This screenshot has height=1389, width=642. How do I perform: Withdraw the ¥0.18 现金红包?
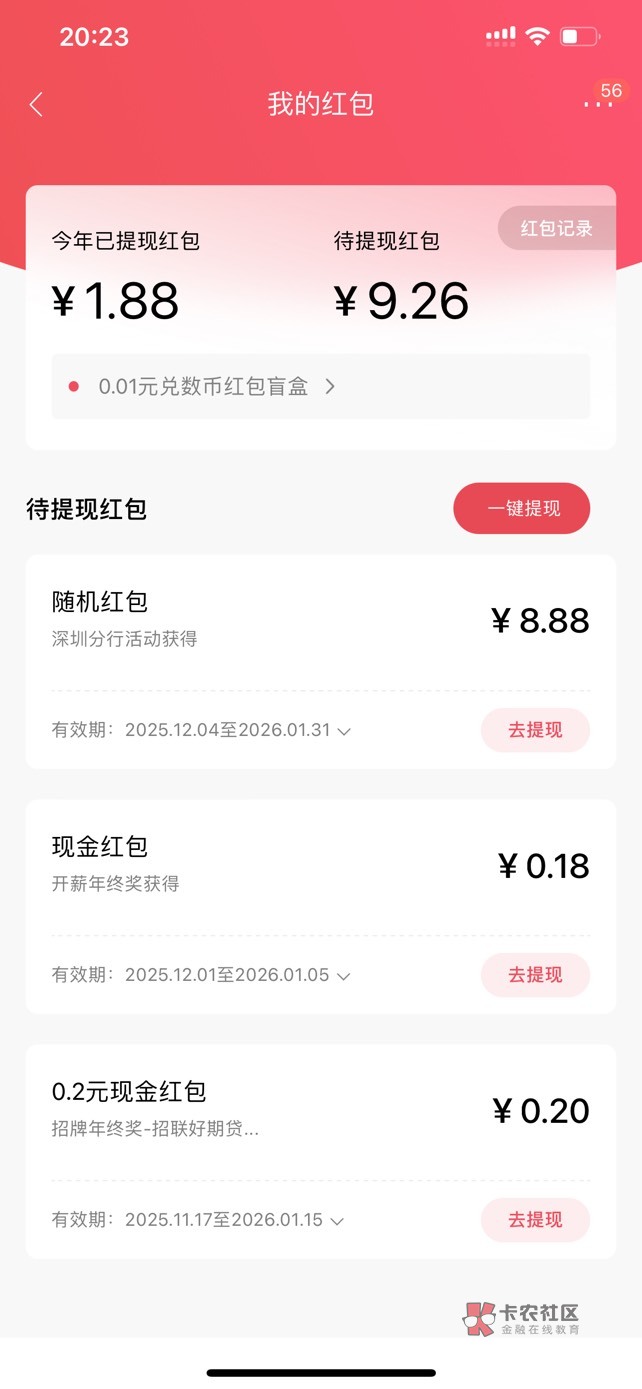pyautogui.click(x=535, y=975)
